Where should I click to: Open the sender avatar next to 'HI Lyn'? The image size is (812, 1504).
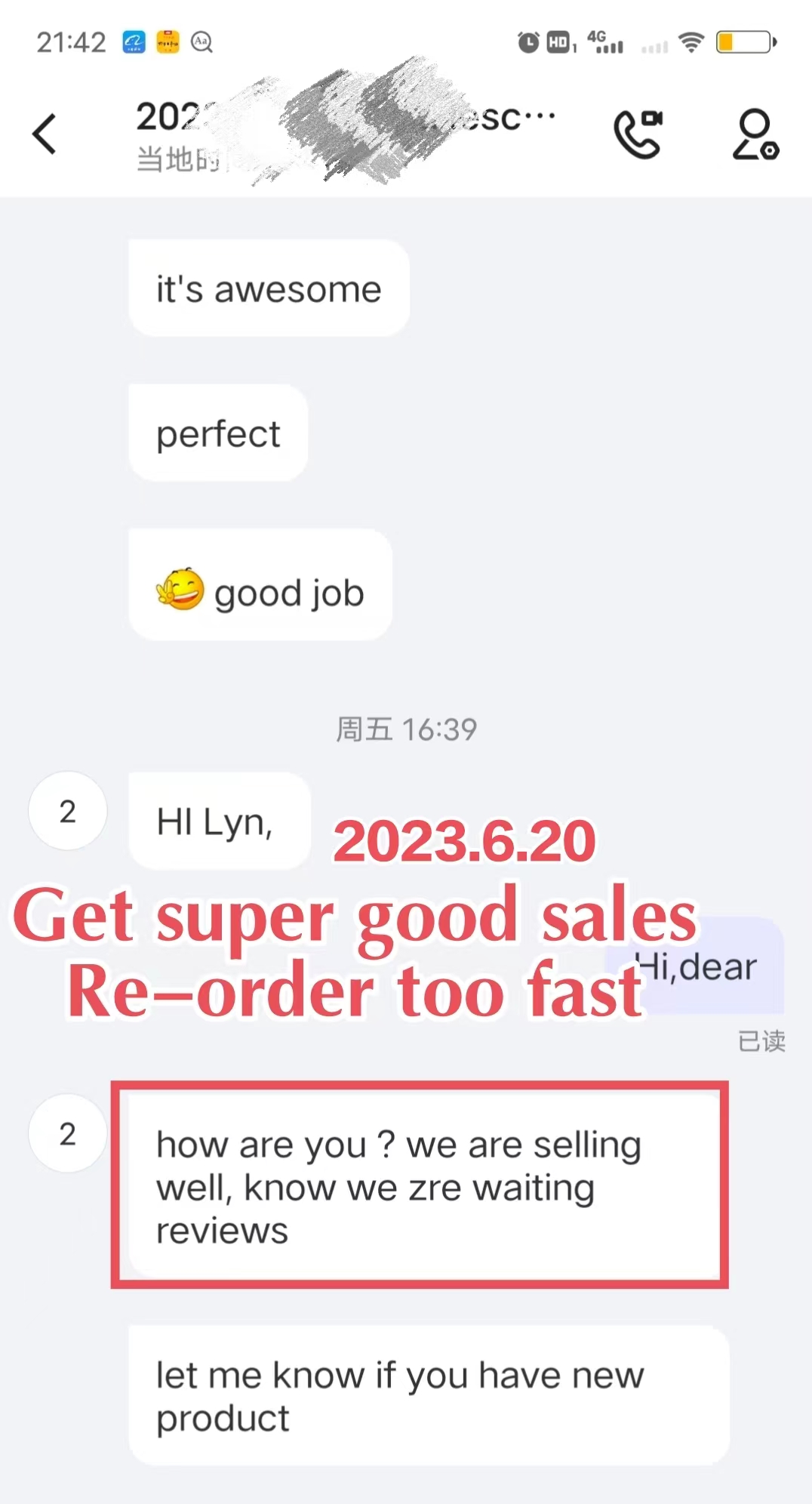pos(67,810)
